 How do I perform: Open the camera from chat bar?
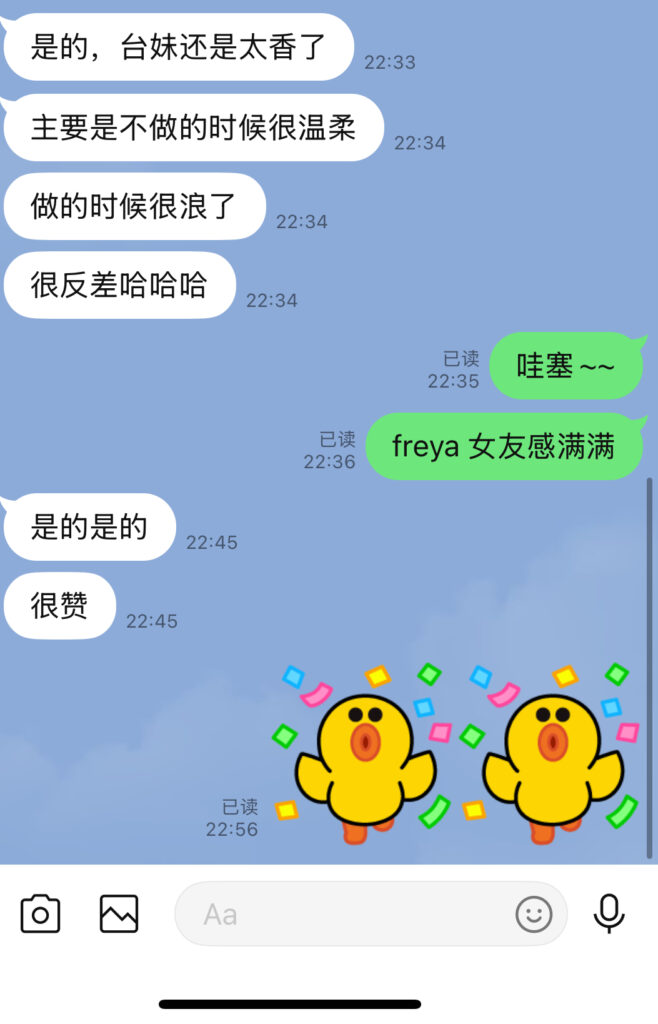pyautogui.click(x=40, y=914)
